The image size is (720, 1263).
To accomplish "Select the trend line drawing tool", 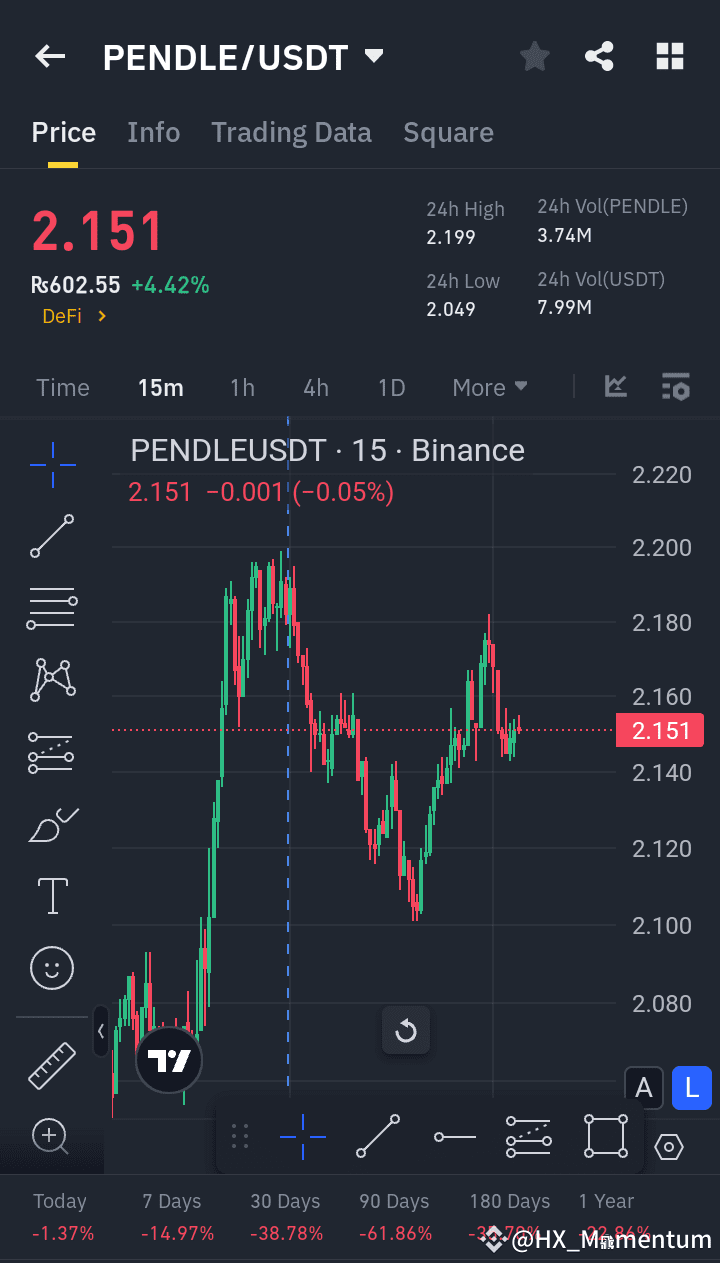I will pos(51,536).
